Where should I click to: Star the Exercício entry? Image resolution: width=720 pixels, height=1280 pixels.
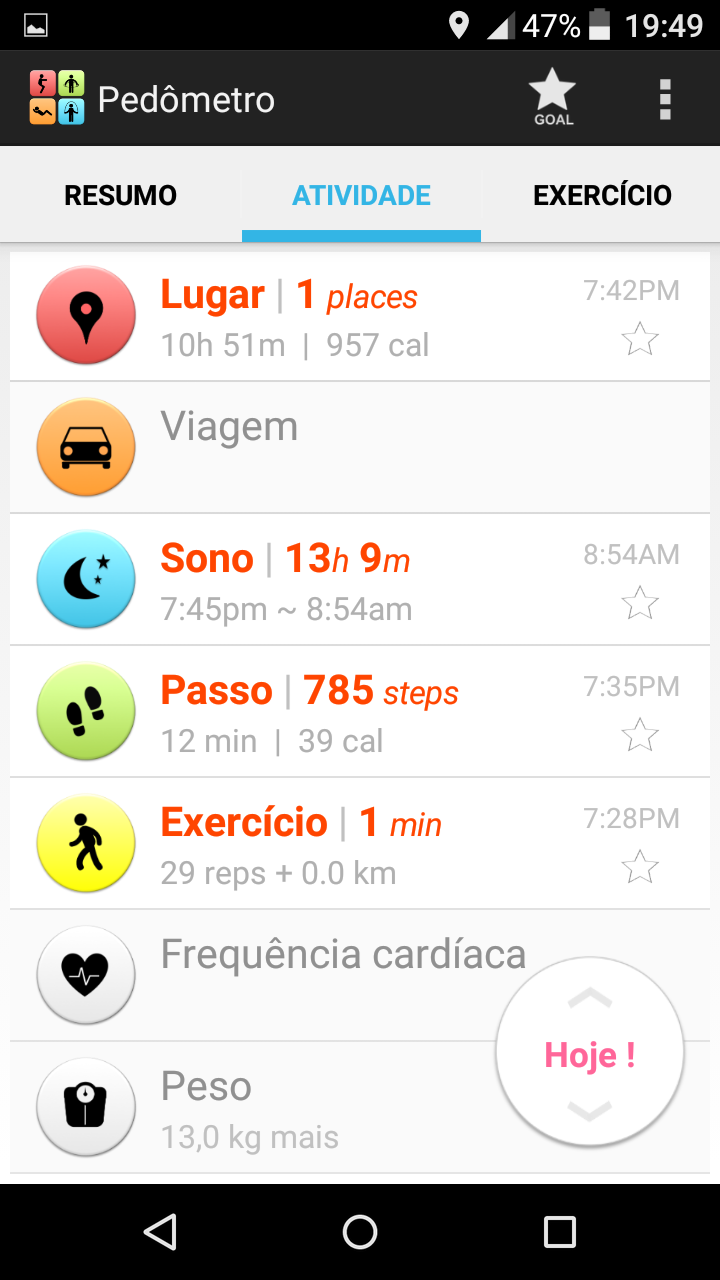(x=640, y=867)
